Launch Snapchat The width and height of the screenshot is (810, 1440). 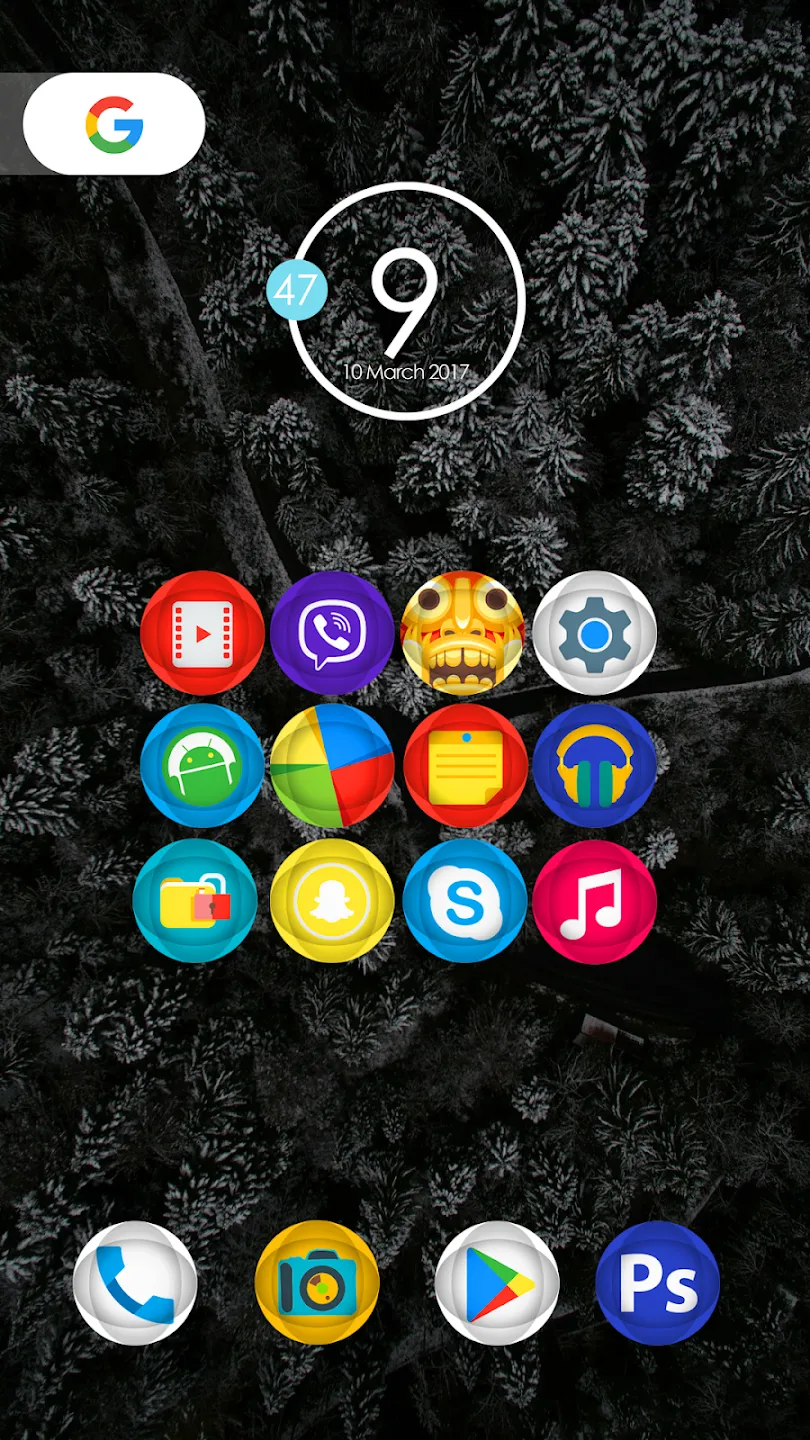[332, 901]
